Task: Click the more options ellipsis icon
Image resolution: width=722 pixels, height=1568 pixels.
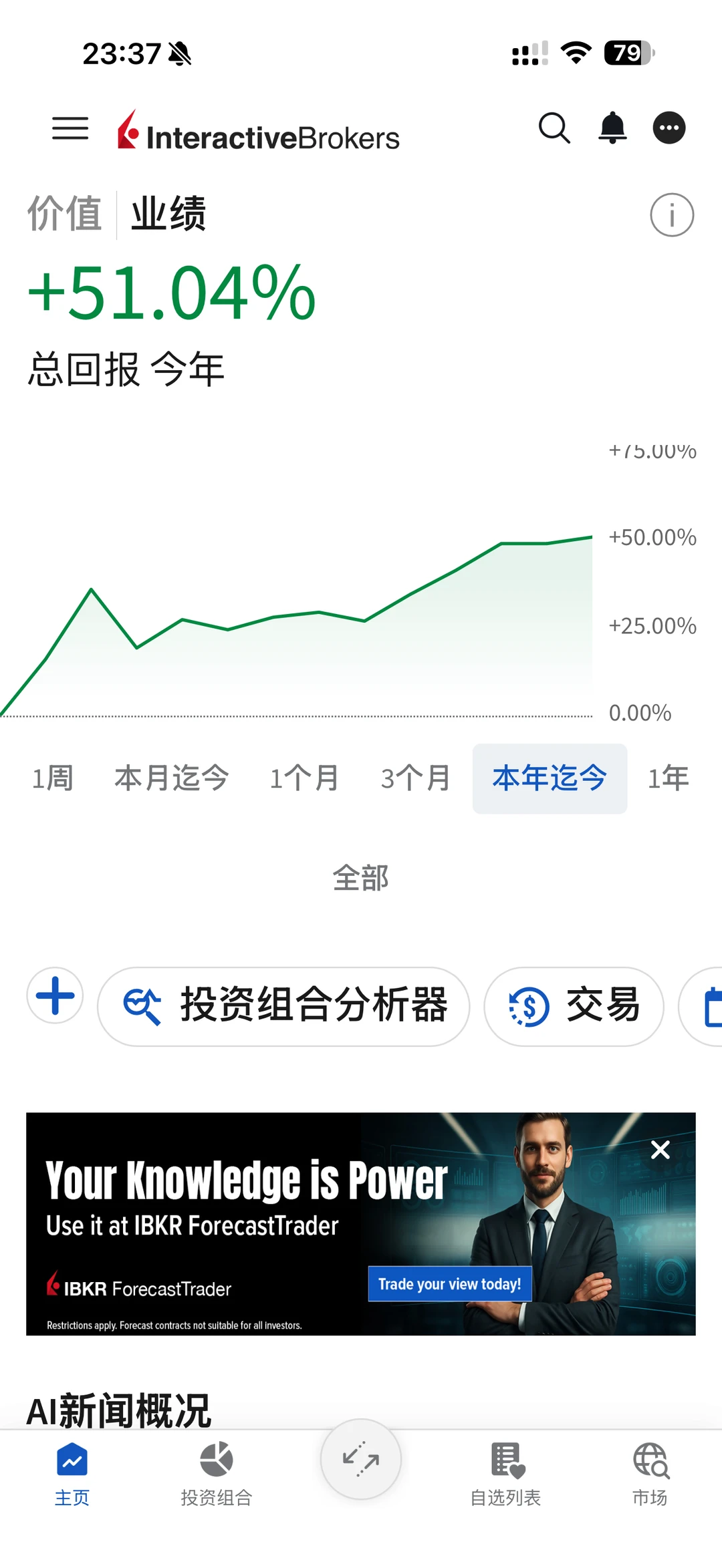Action: [x=669, y=128]
